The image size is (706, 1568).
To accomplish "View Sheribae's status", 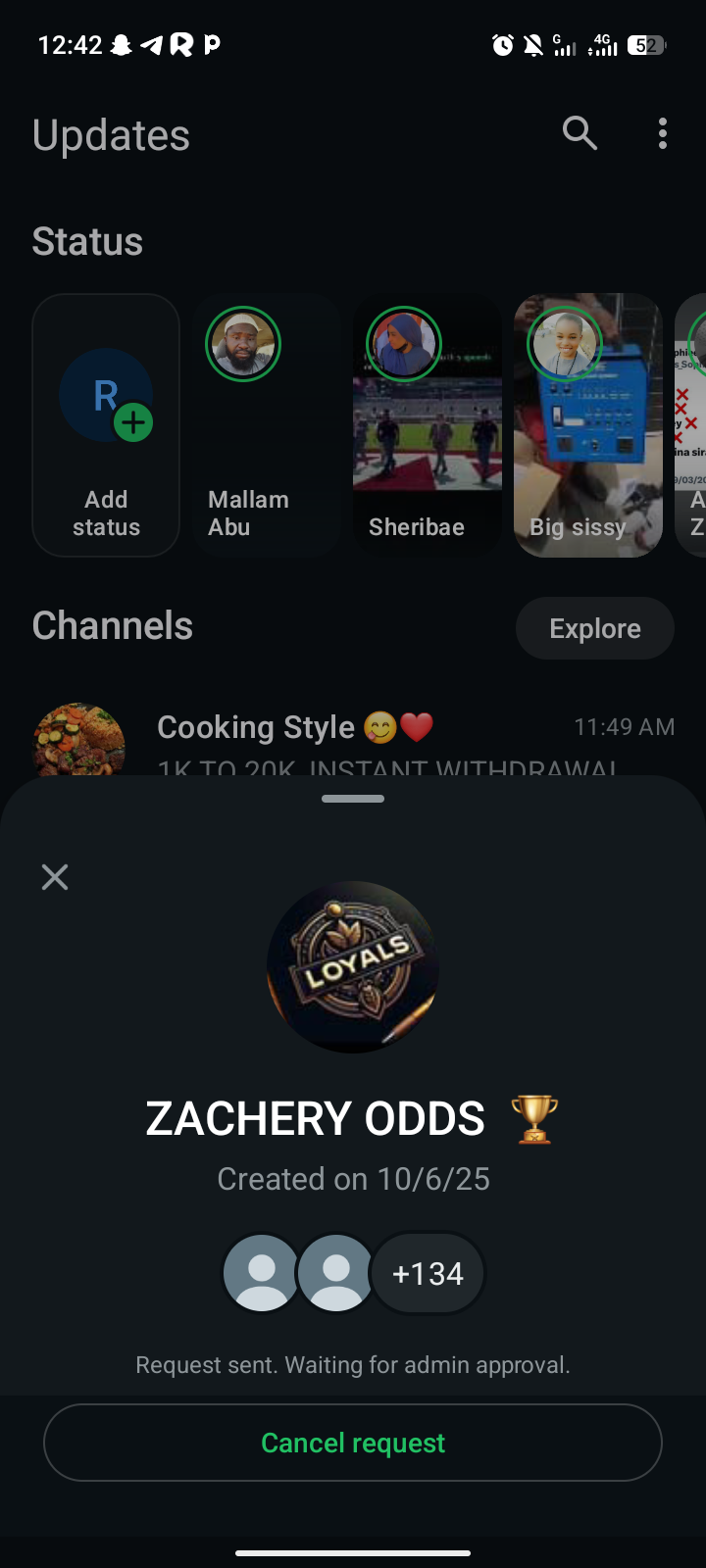I will 428,425.
